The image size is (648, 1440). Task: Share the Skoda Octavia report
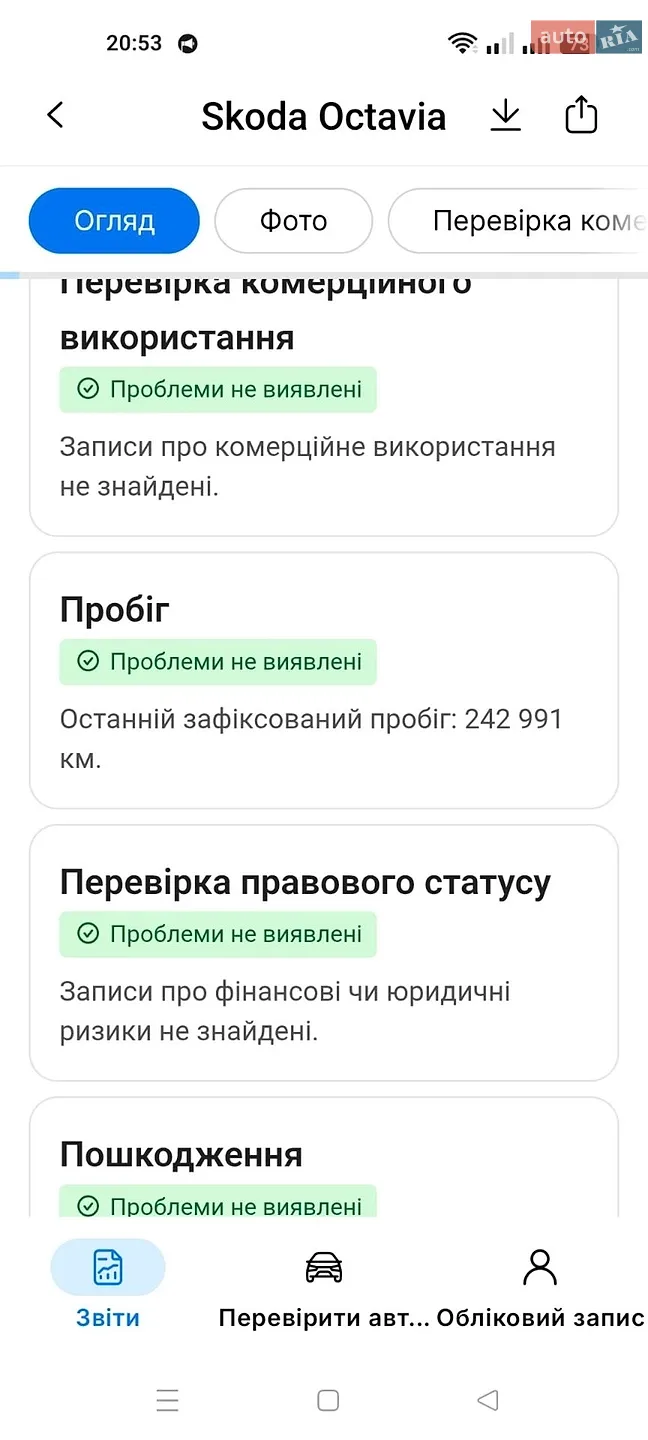(581, 115)
